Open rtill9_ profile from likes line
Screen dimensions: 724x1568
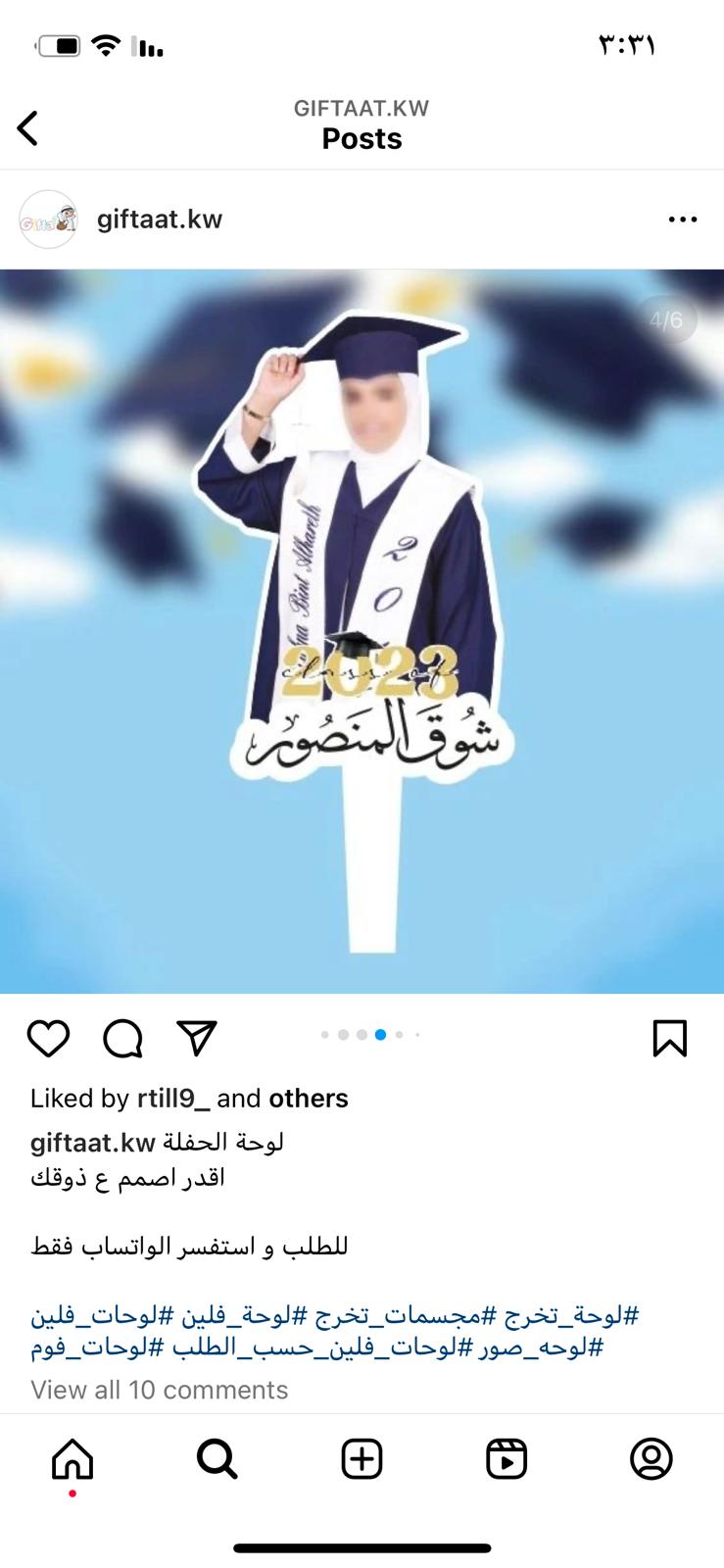pos(172,1099)
